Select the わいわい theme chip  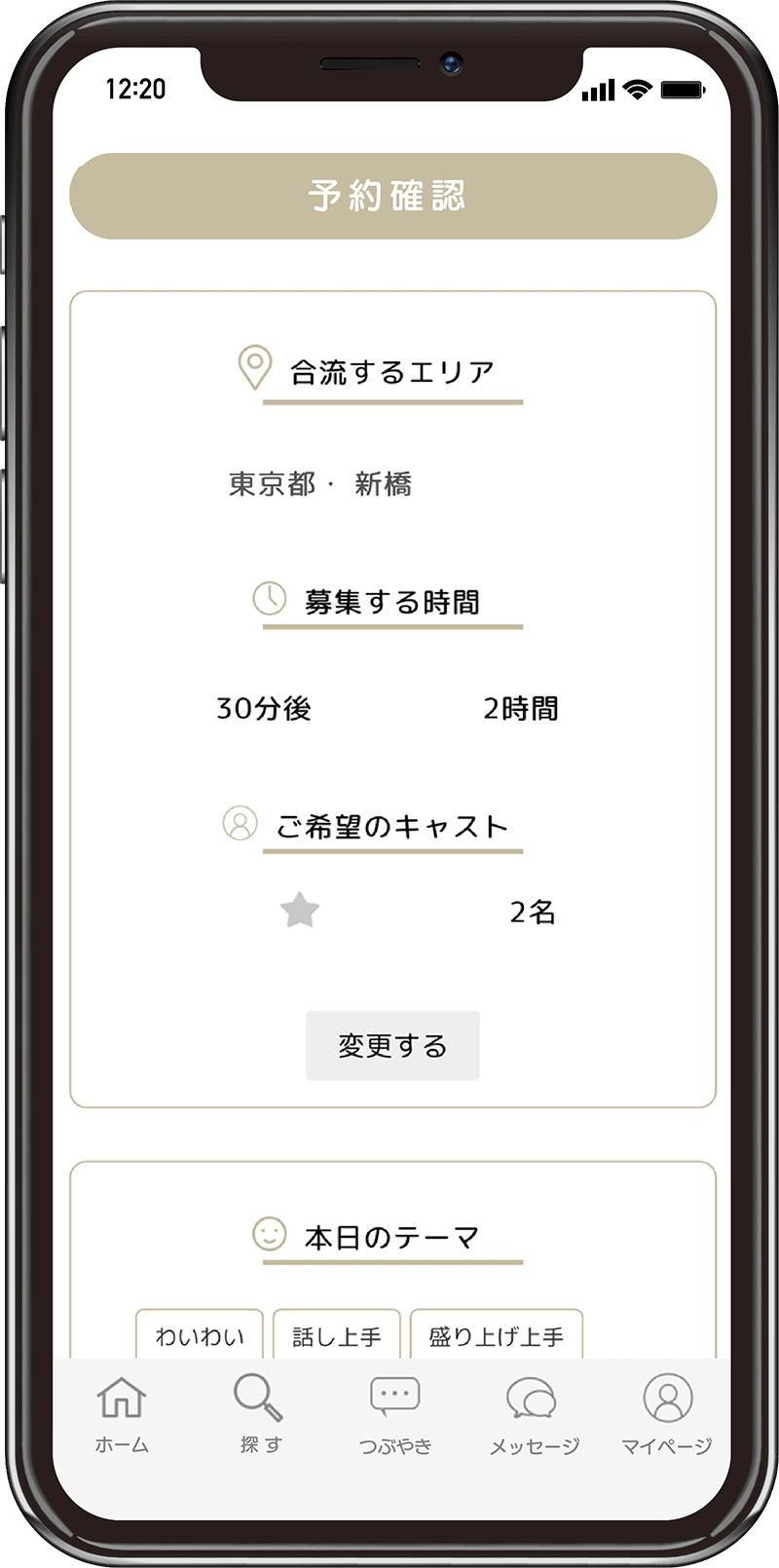click(x=200, y=1335)
